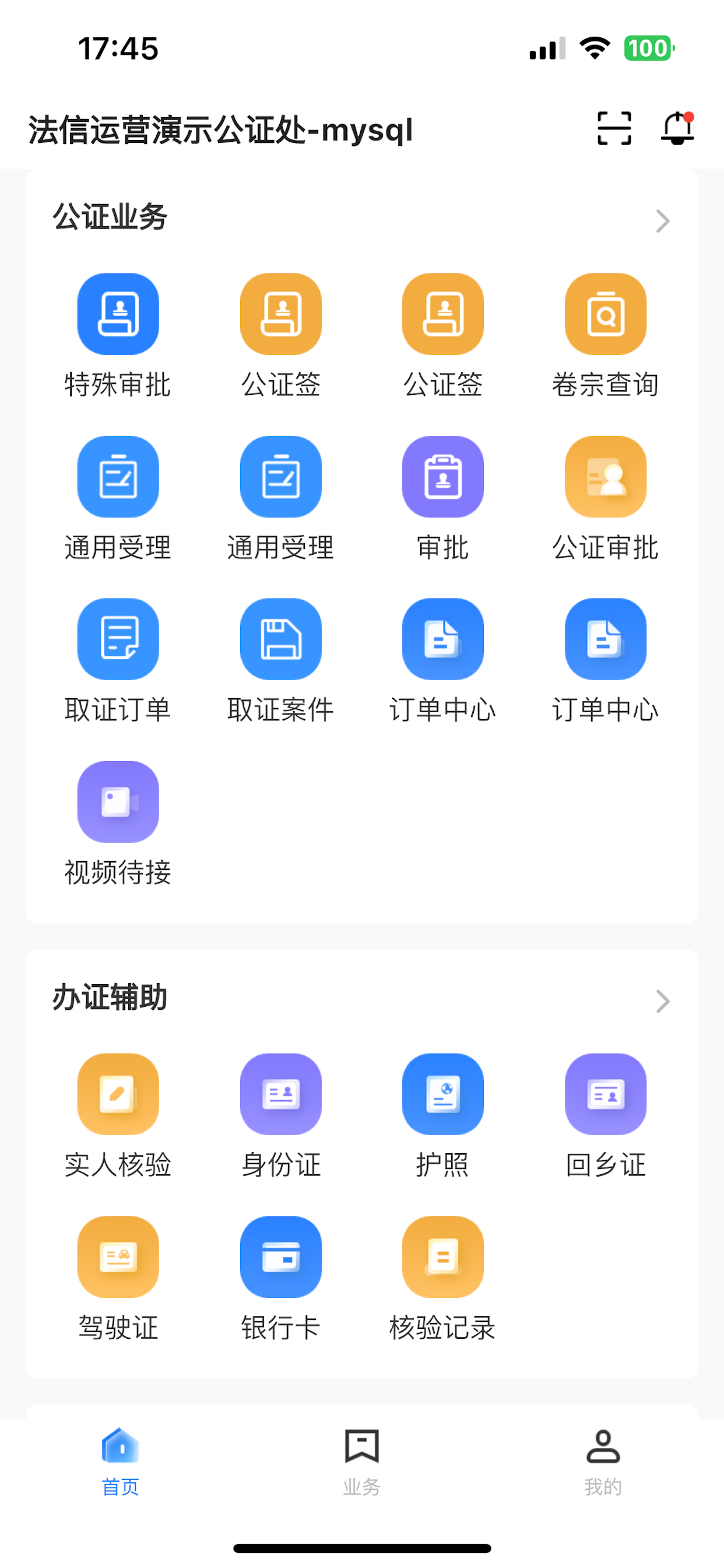Image resolution: width=724 pixels, height=1568 pixels.
Task: Switch to the 业务 tab
Action: pos(362,1462)
